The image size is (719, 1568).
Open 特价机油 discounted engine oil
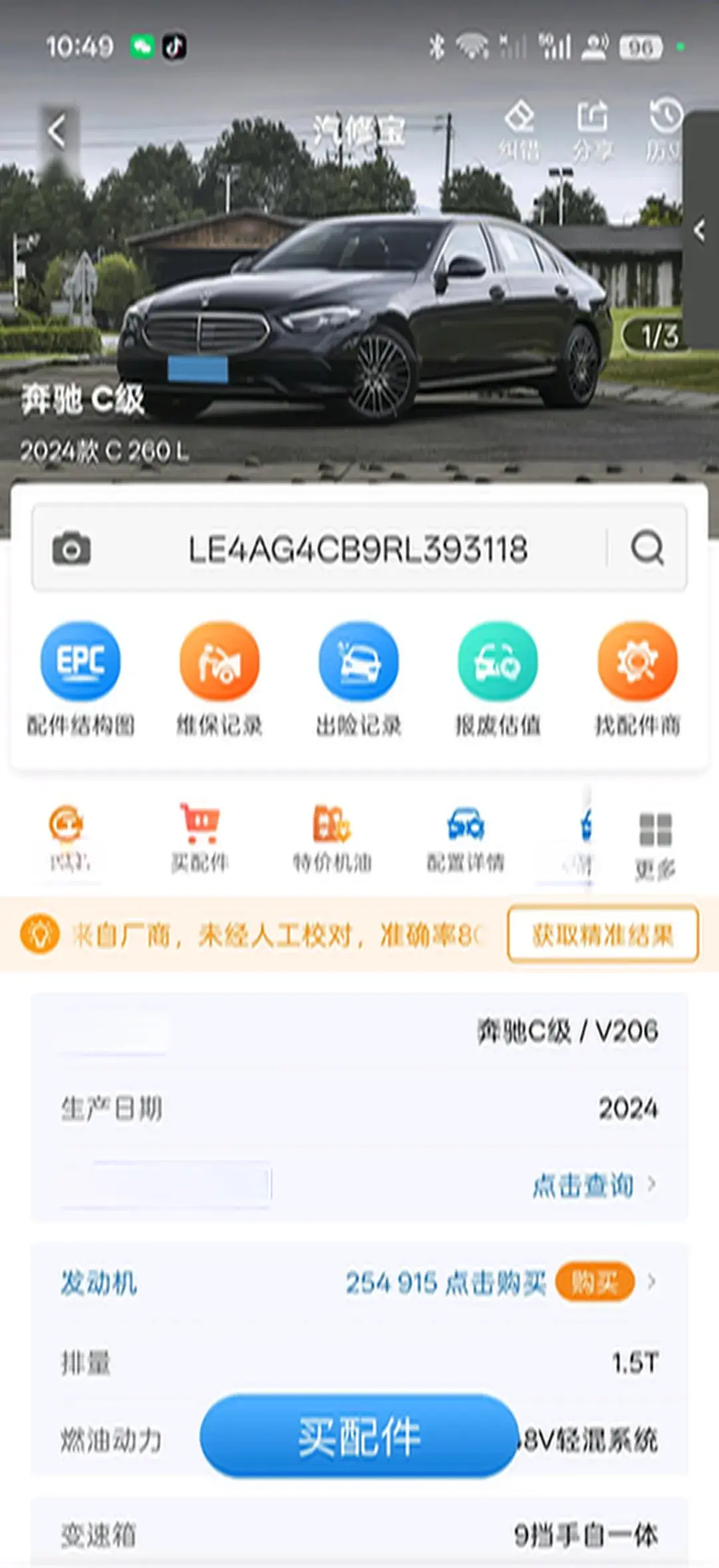point(332,838)
